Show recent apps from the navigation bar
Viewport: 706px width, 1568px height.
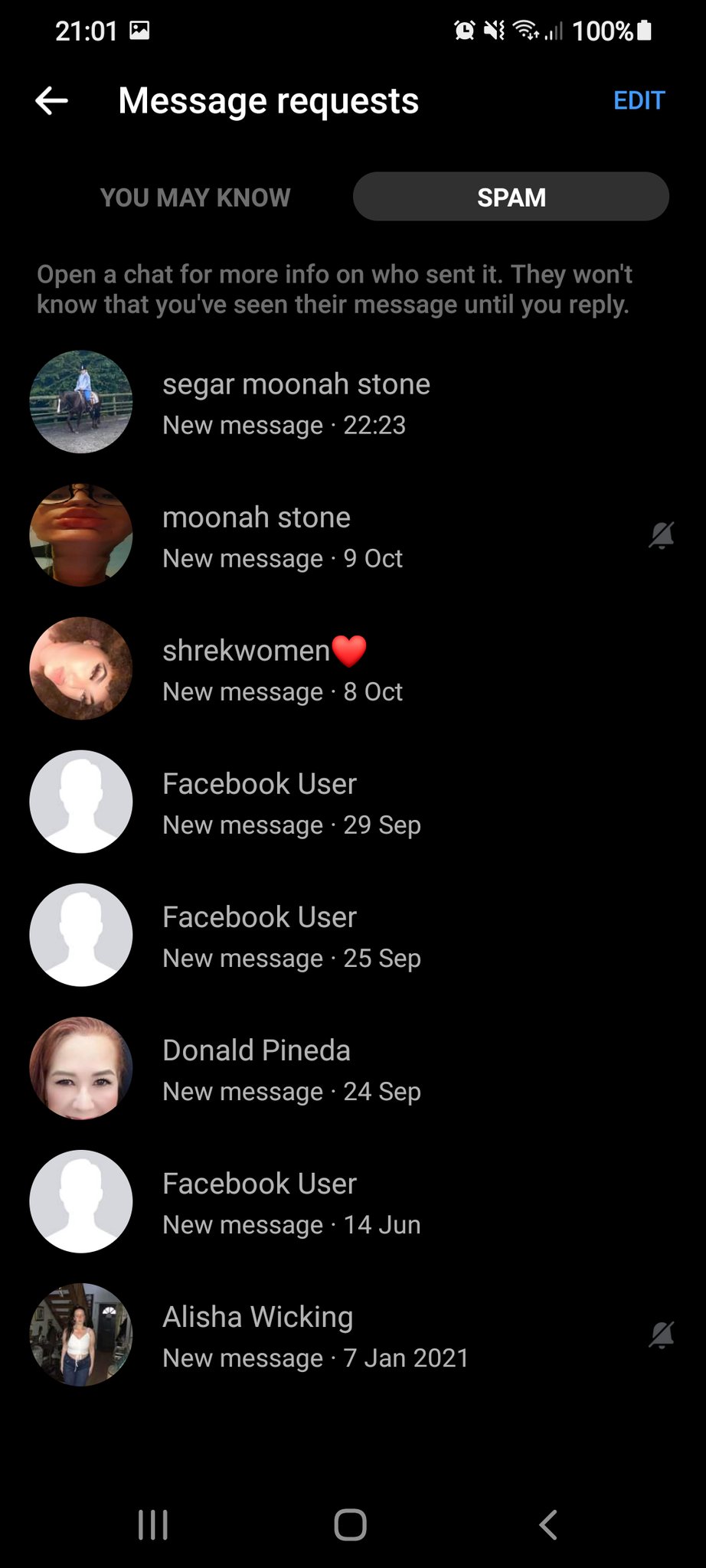click(x=153, y=1524)
